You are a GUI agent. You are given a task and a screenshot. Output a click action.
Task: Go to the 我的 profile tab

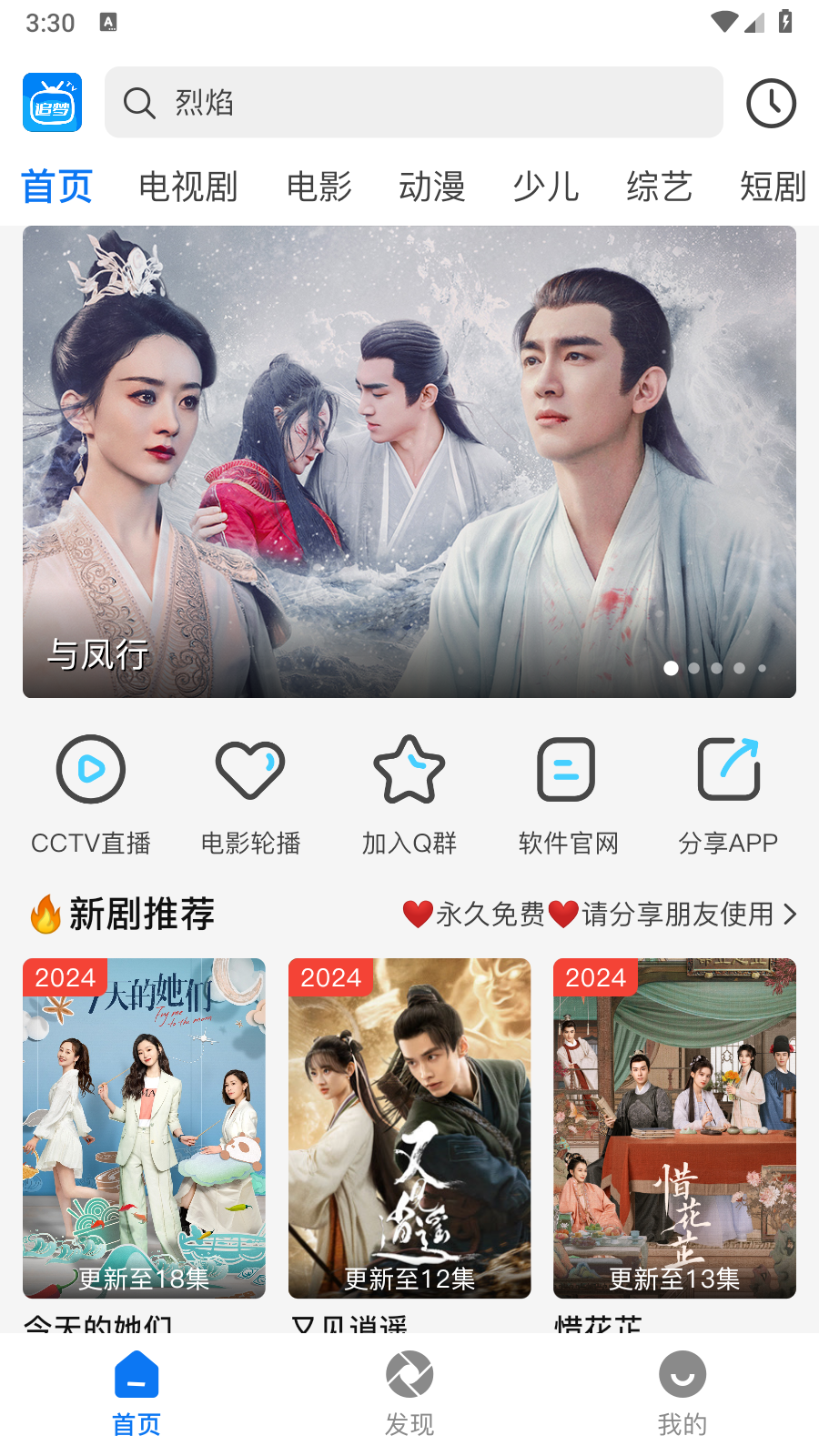click(682, 1394)
